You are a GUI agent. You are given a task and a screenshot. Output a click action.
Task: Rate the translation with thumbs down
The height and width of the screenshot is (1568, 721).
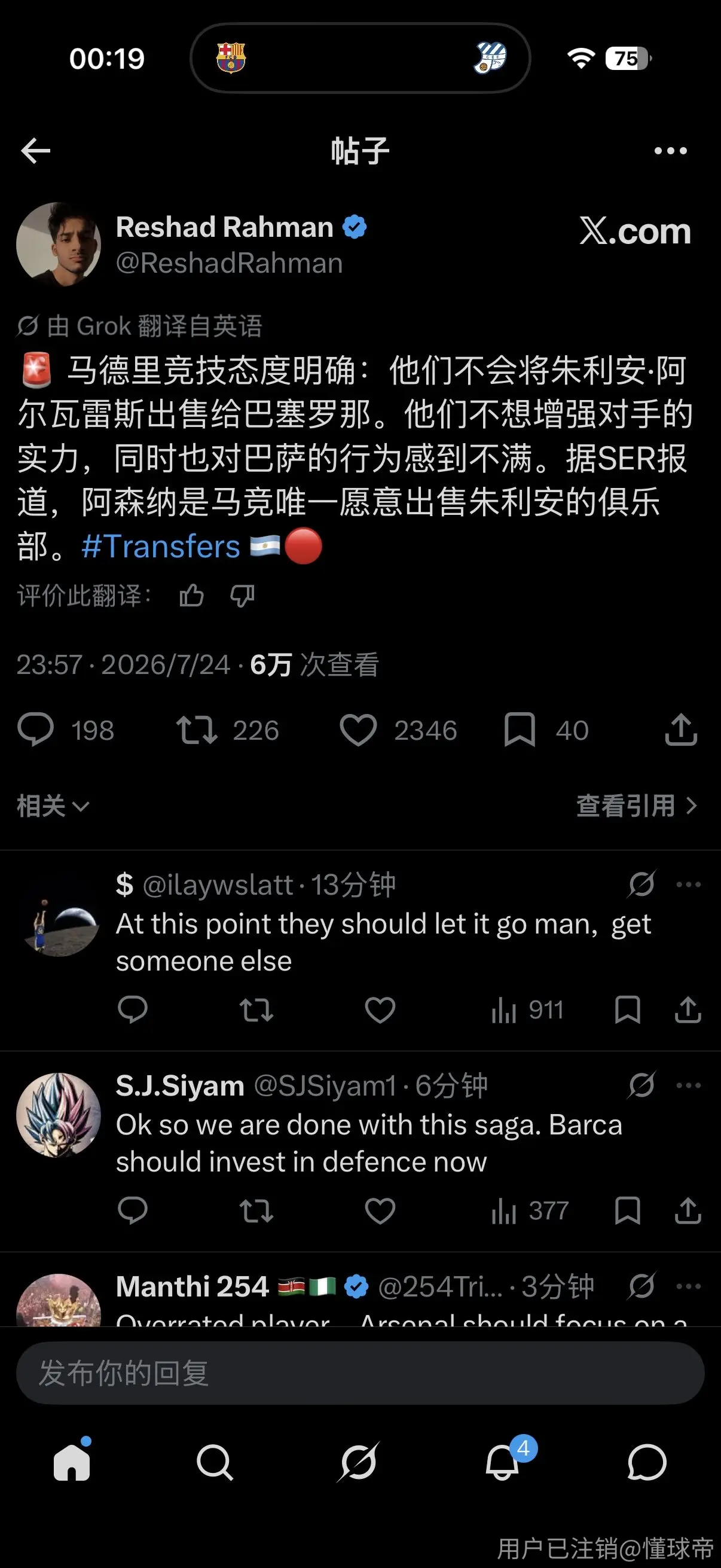(x=242, y=595)
